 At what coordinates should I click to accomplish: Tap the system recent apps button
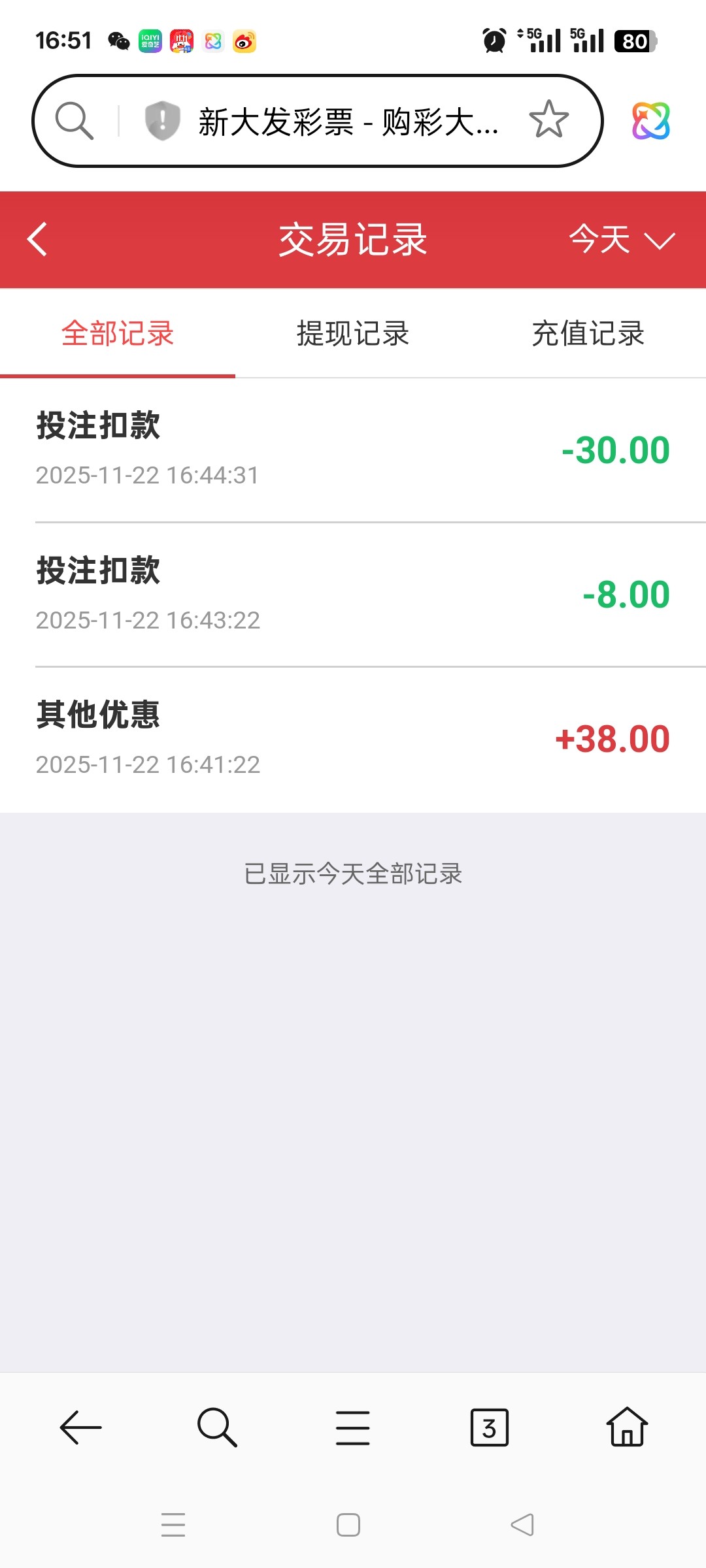click(x=173, y=1525)
